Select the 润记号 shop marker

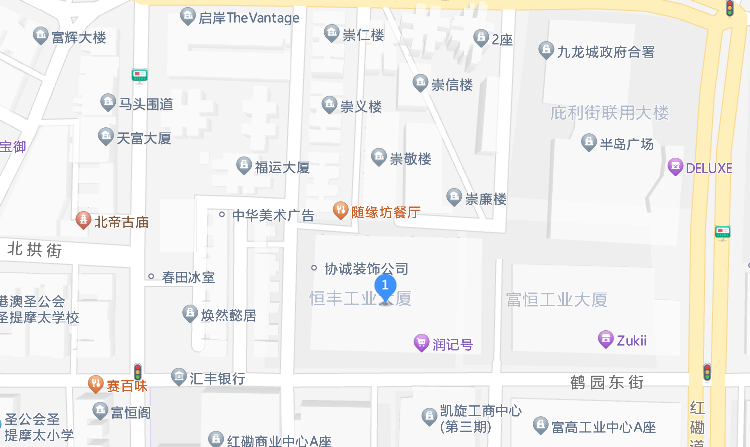point(421,343)
